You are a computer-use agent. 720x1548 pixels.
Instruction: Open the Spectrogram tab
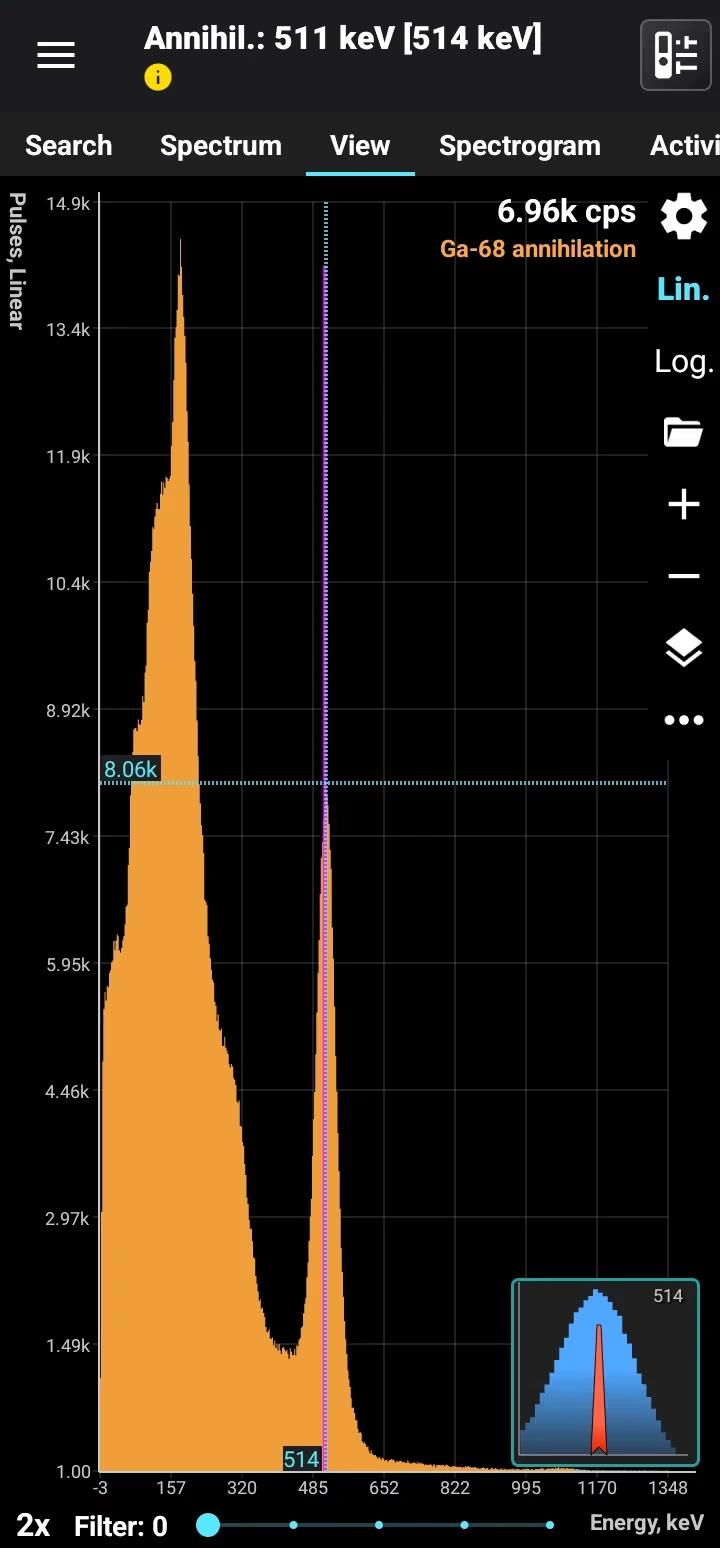(520, 146)
